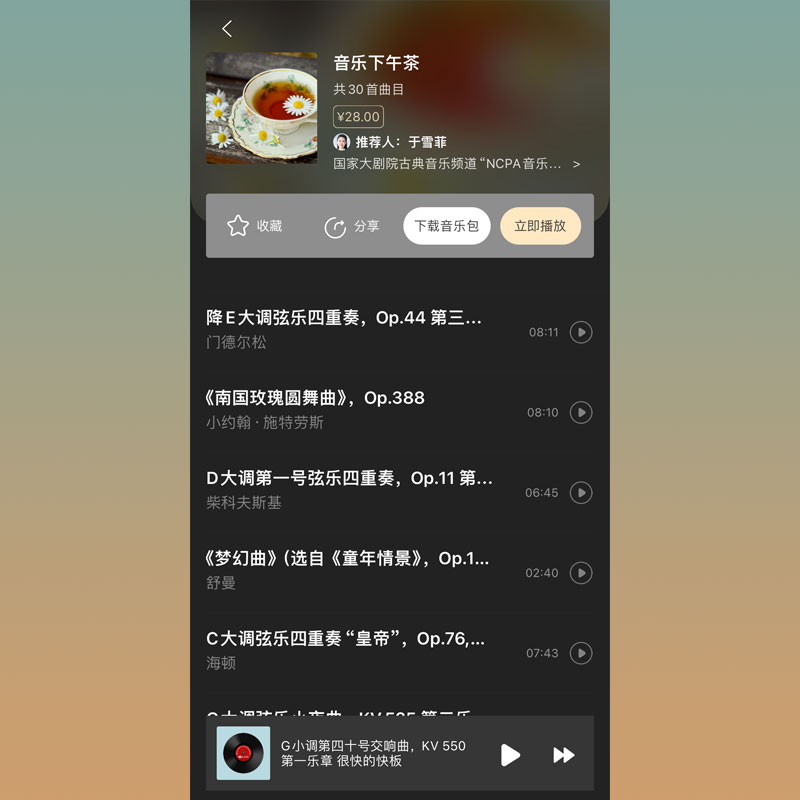
Task: Play 《梦幻曲》by 舒曼
Action: [x=581, y=572]
